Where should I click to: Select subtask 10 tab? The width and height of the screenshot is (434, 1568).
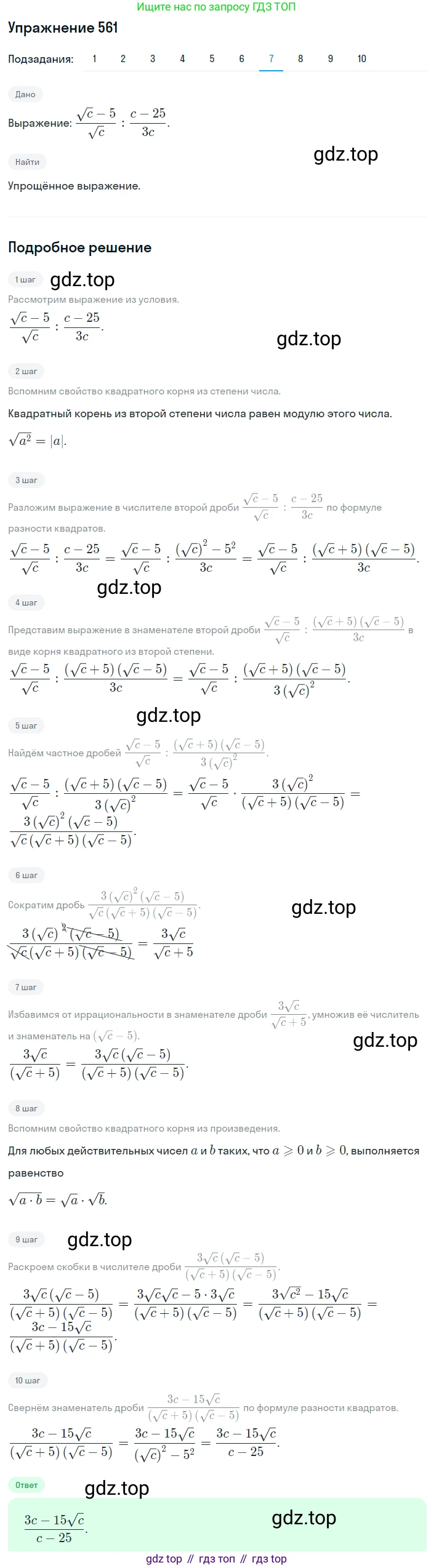[361, 59]
